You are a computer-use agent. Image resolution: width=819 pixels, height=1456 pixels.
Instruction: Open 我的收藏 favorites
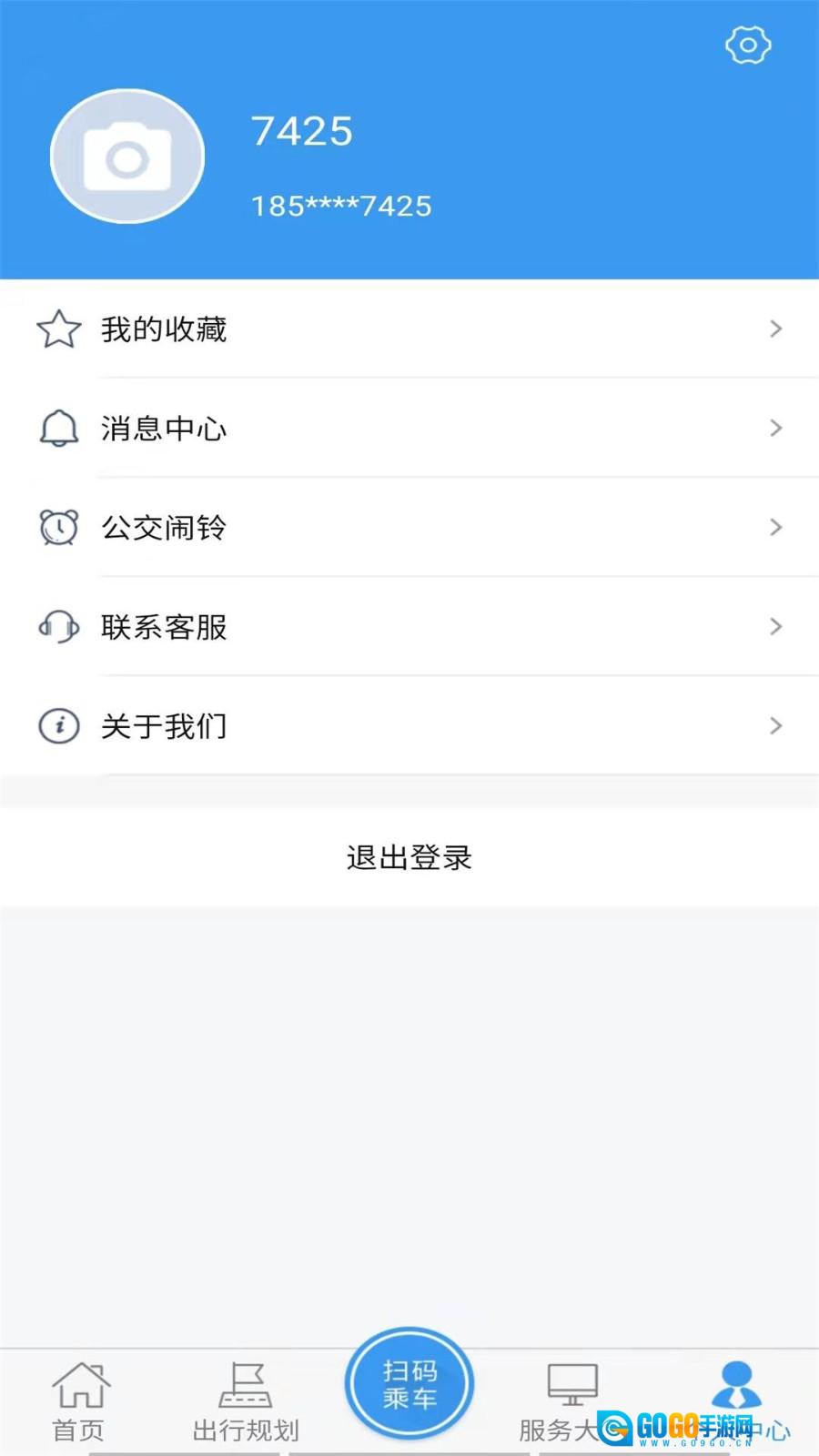coord(409,329)
